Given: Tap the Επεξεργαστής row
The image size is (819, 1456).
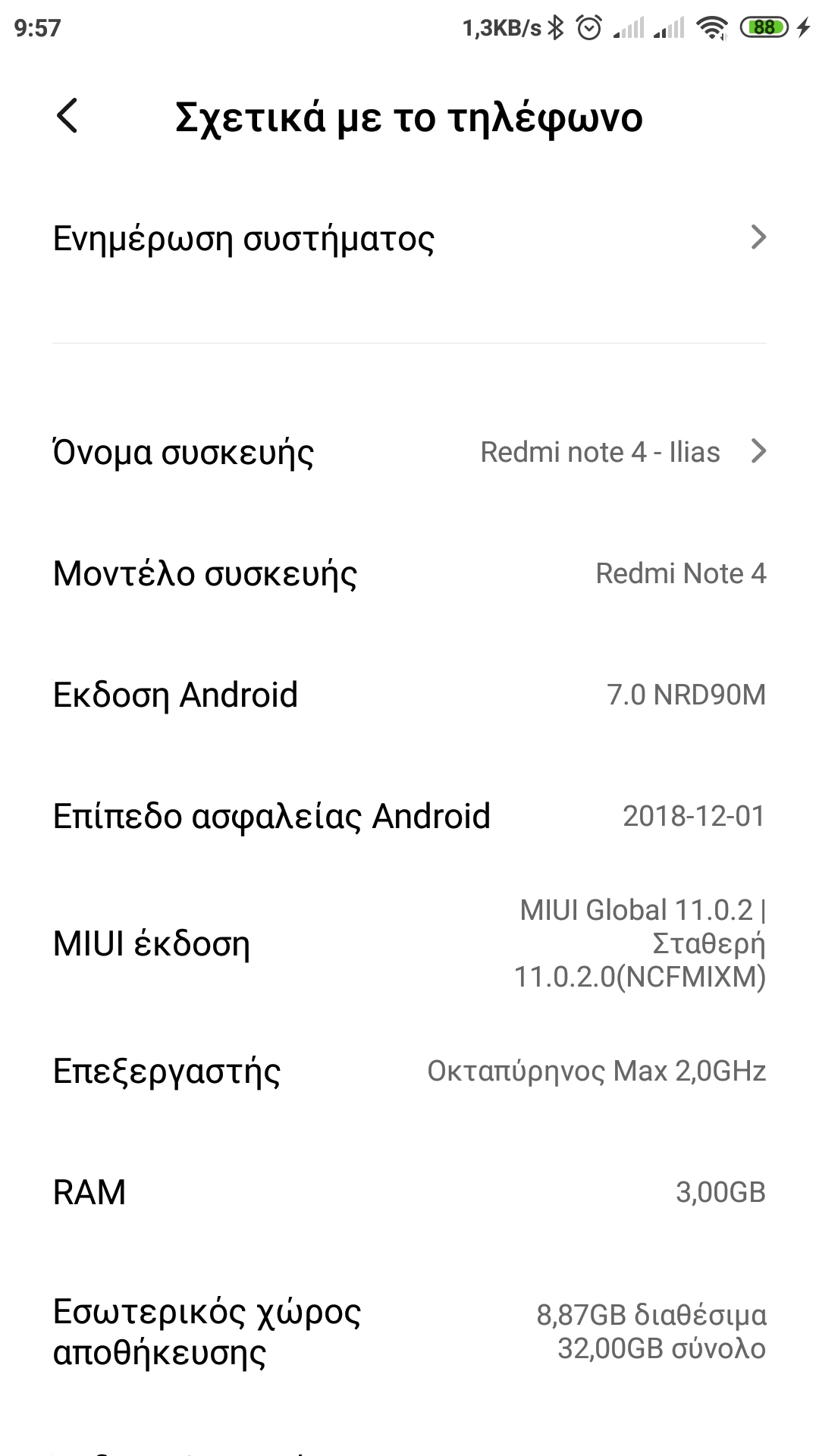Looking at the screenshot, I should coord(409,1071).
